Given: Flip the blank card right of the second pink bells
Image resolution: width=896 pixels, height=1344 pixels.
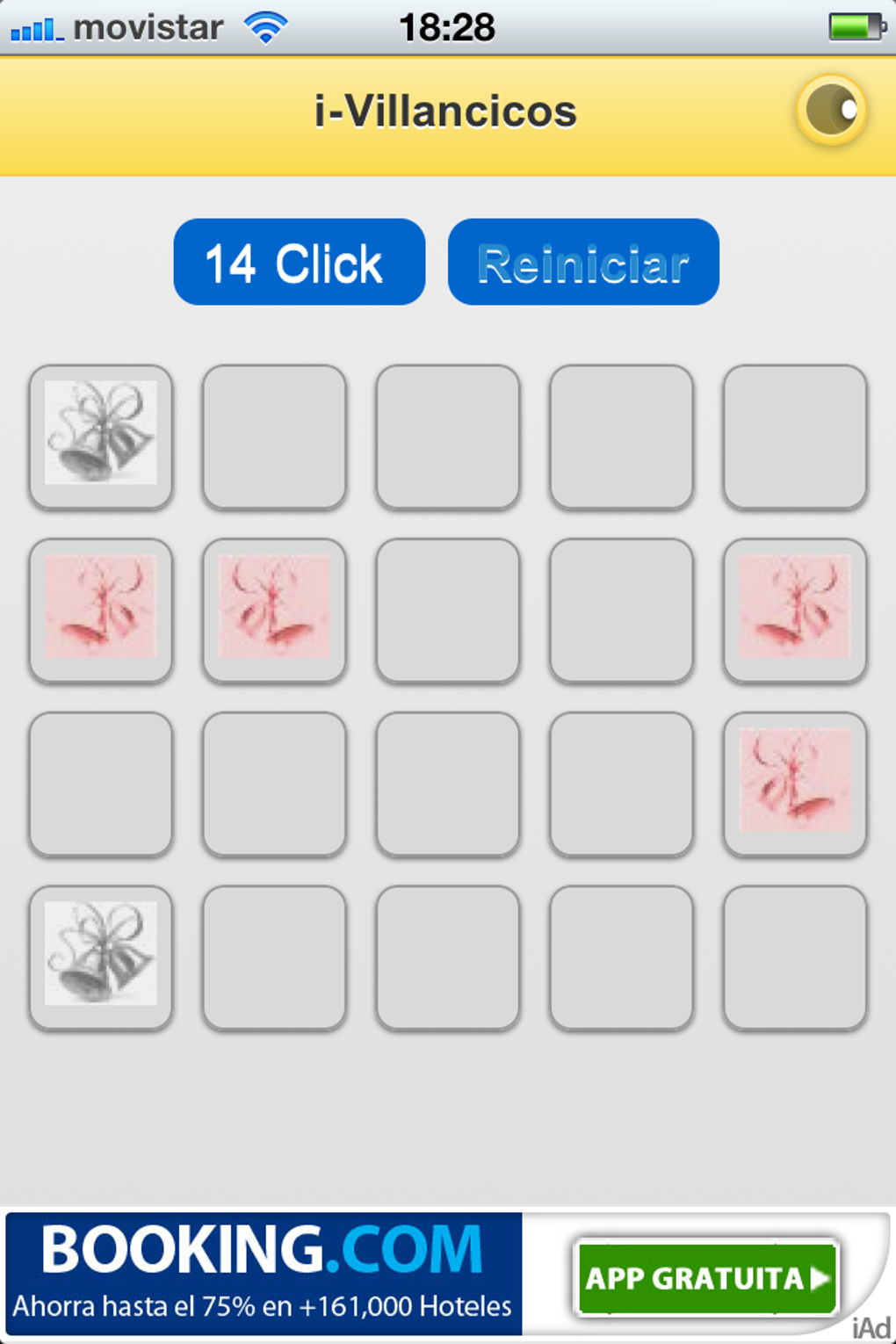Looking at the screenshot, I should [x=448, y=611].
